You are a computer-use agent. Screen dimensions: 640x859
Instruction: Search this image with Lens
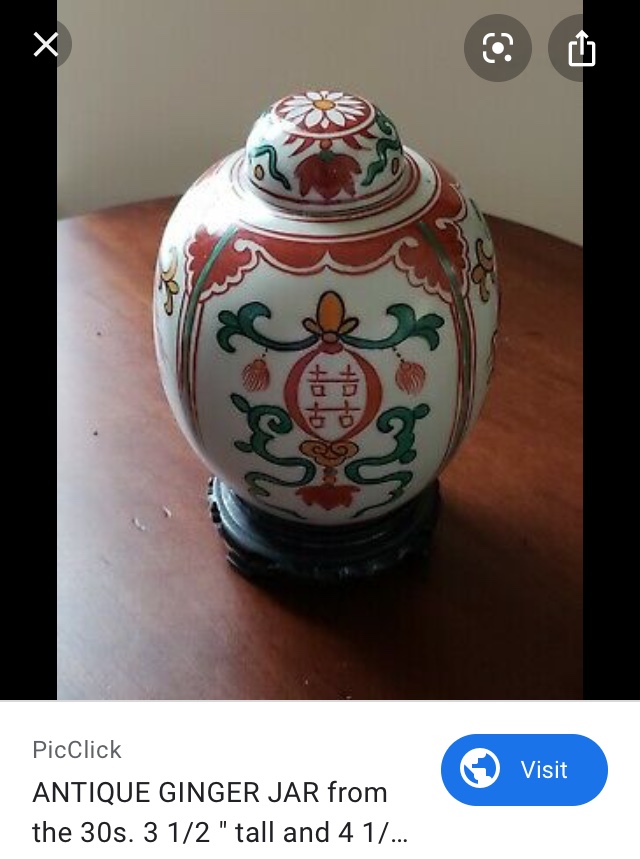(x=498, y=48)
